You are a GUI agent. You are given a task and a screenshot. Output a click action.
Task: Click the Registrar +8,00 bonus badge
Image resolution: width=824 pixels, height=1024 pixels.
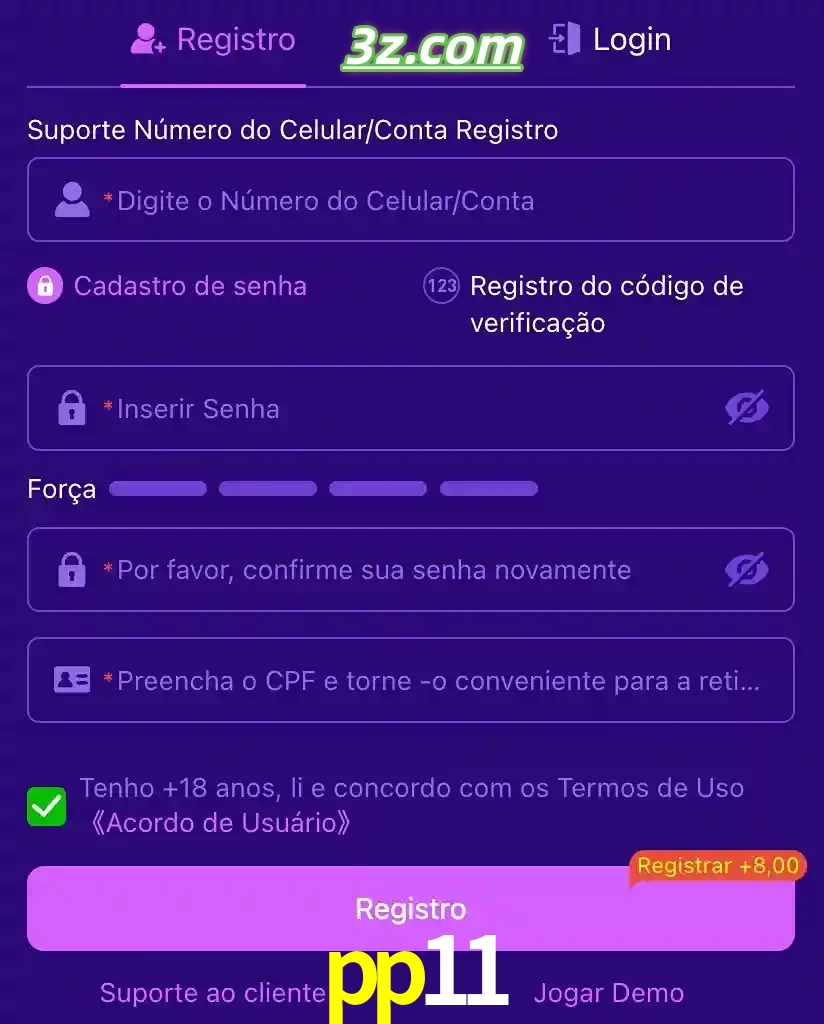point(717,866)
